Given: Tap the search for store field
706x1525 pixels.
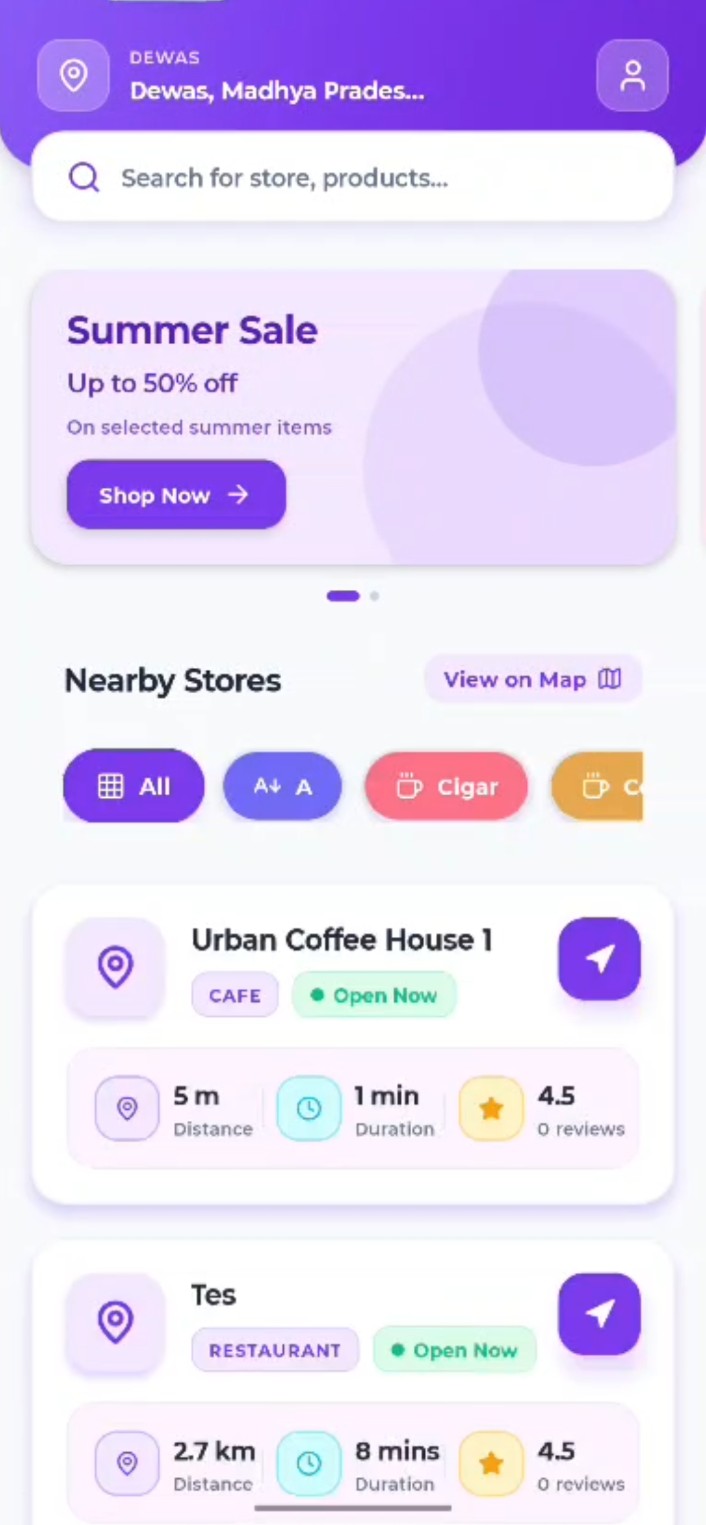Looking at the screenshot, I should 352,178.
